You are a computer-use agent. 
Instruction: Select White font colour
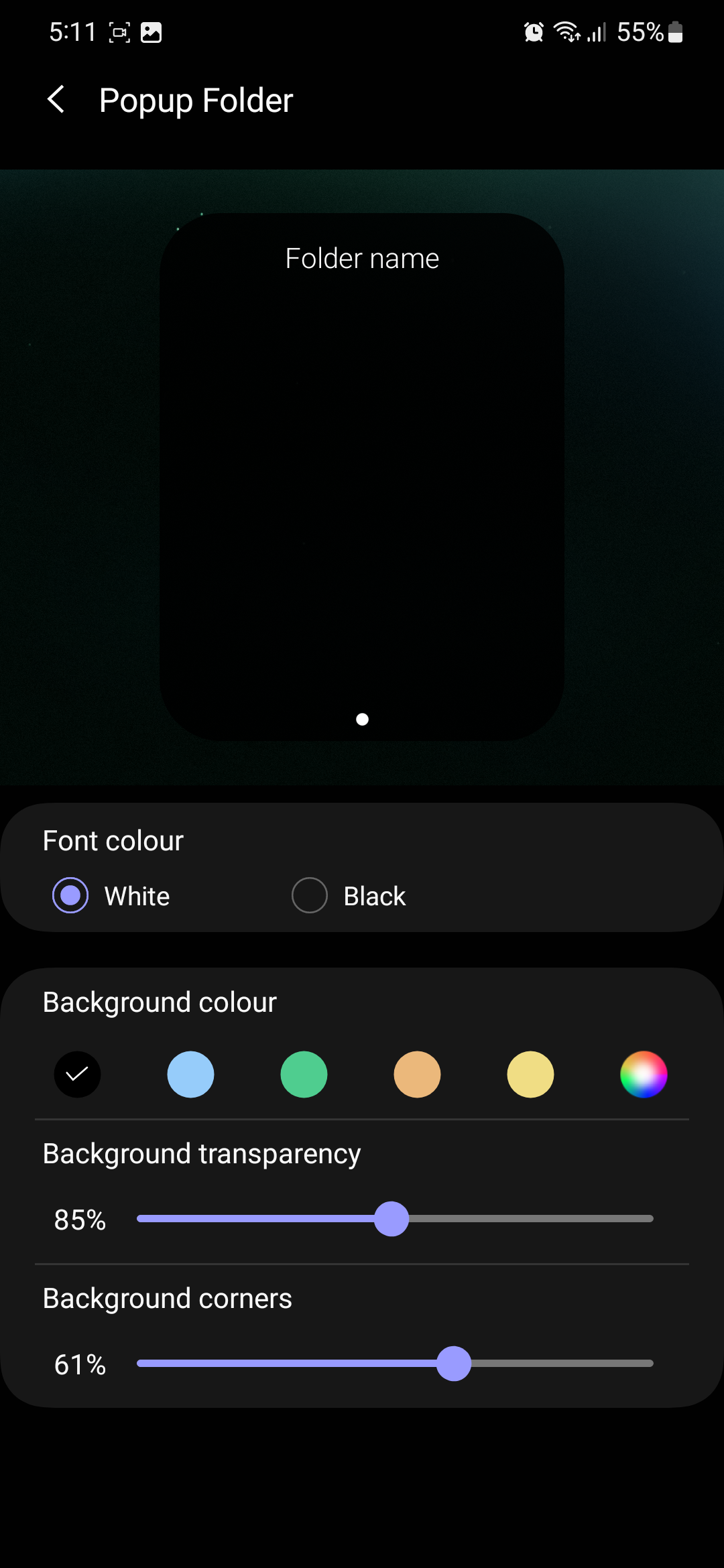(70, 895)
